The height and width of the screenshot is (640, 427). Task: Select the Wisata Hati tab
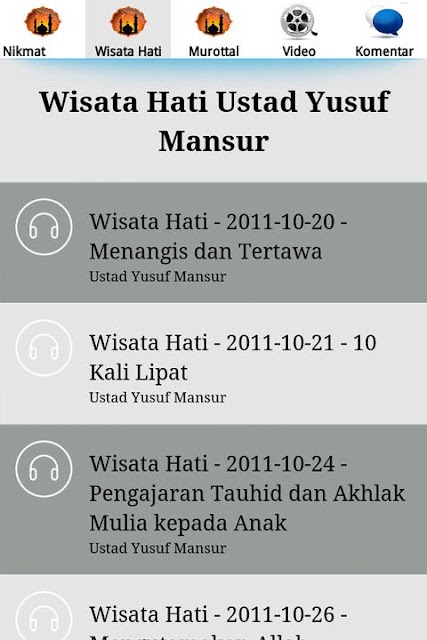[128, 29]
